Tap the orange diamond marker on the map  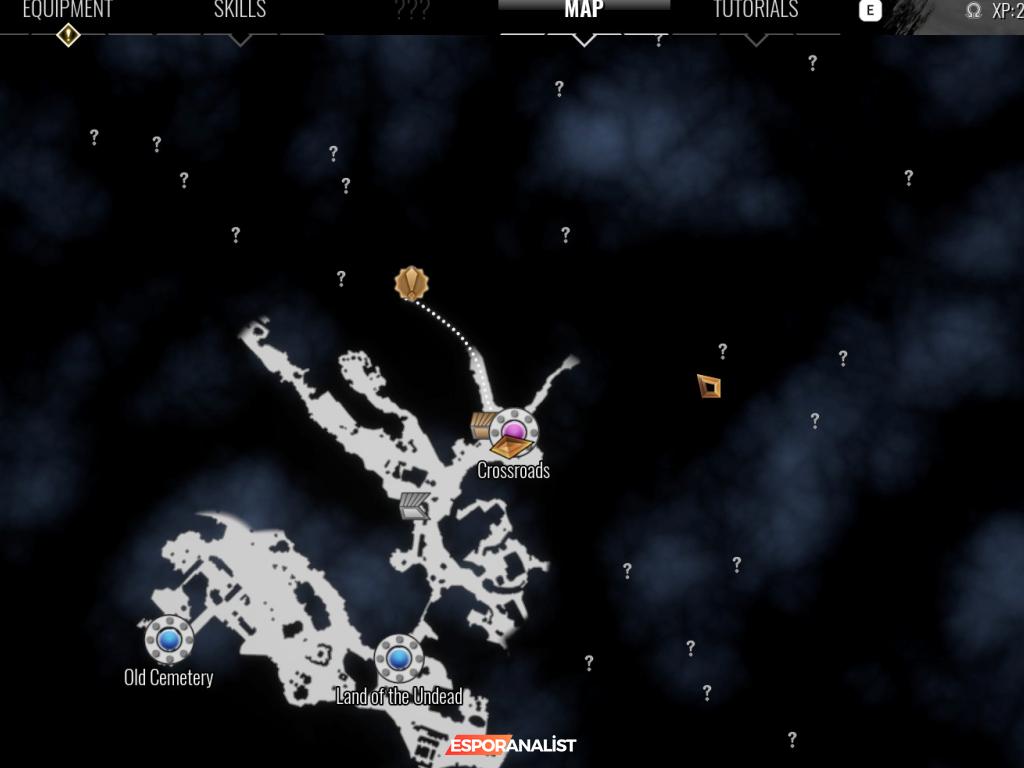click(709, 386)
